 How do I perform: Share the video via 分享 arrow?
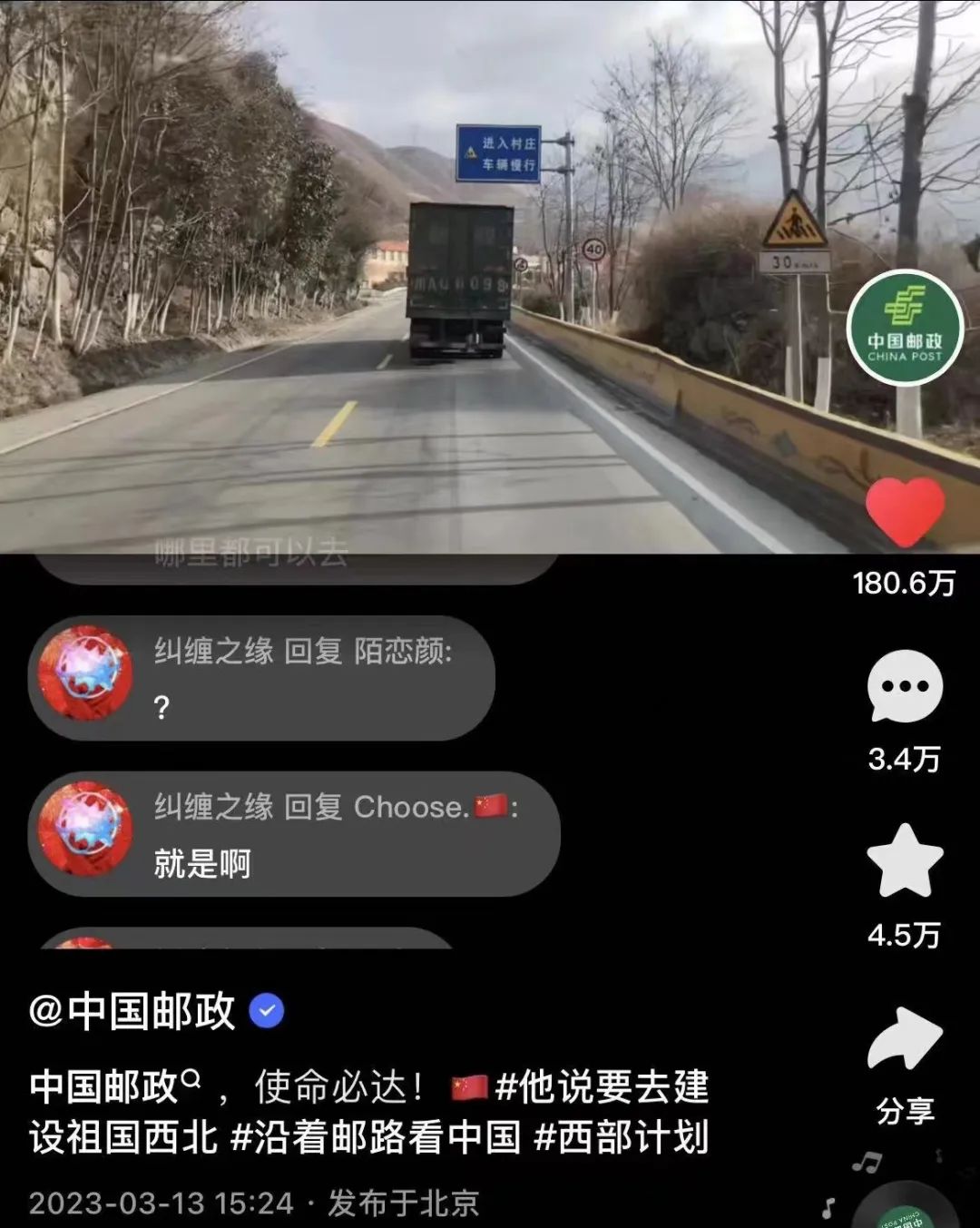point(905,1041)
